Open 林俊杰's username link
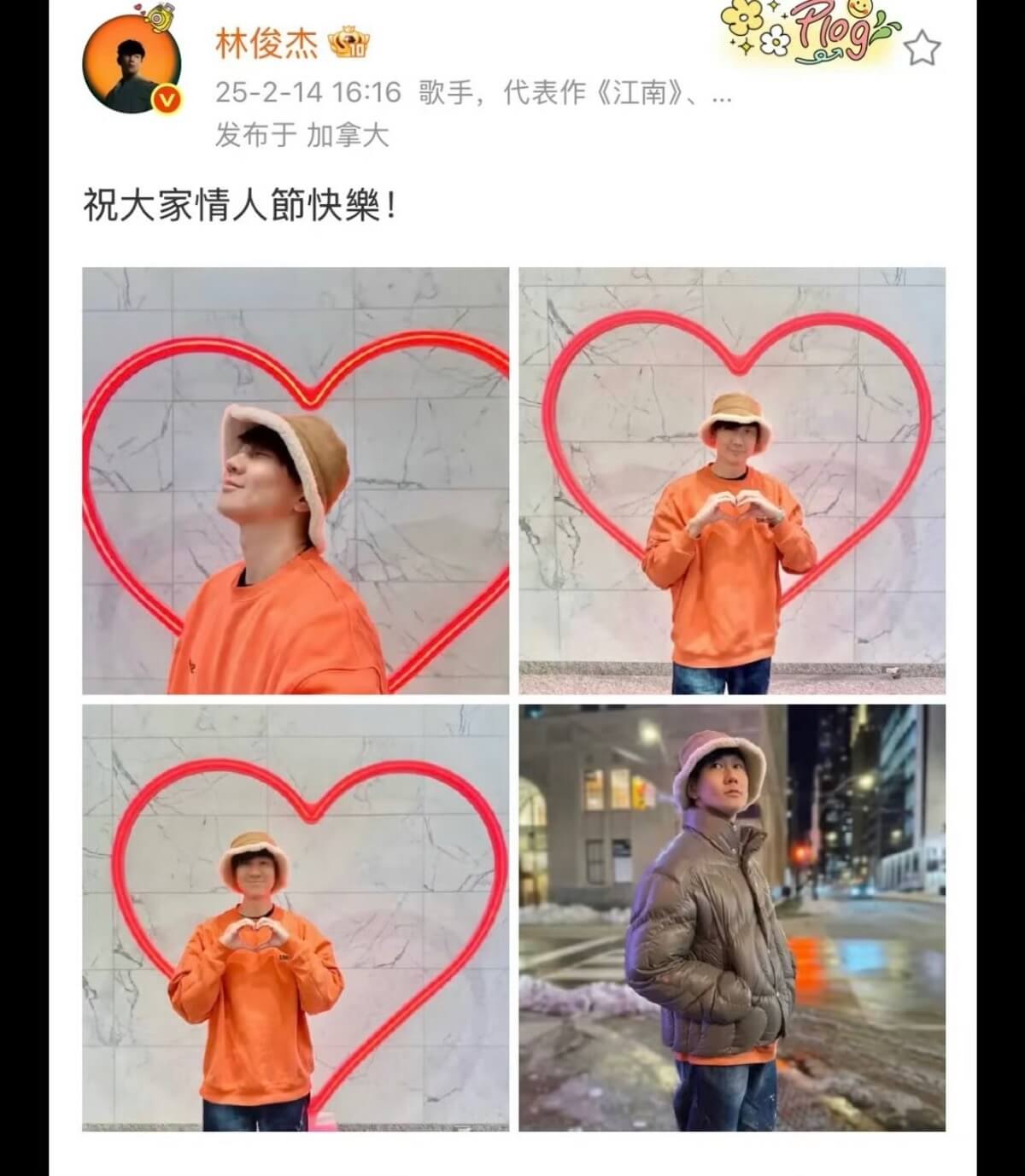 (266, 44)
